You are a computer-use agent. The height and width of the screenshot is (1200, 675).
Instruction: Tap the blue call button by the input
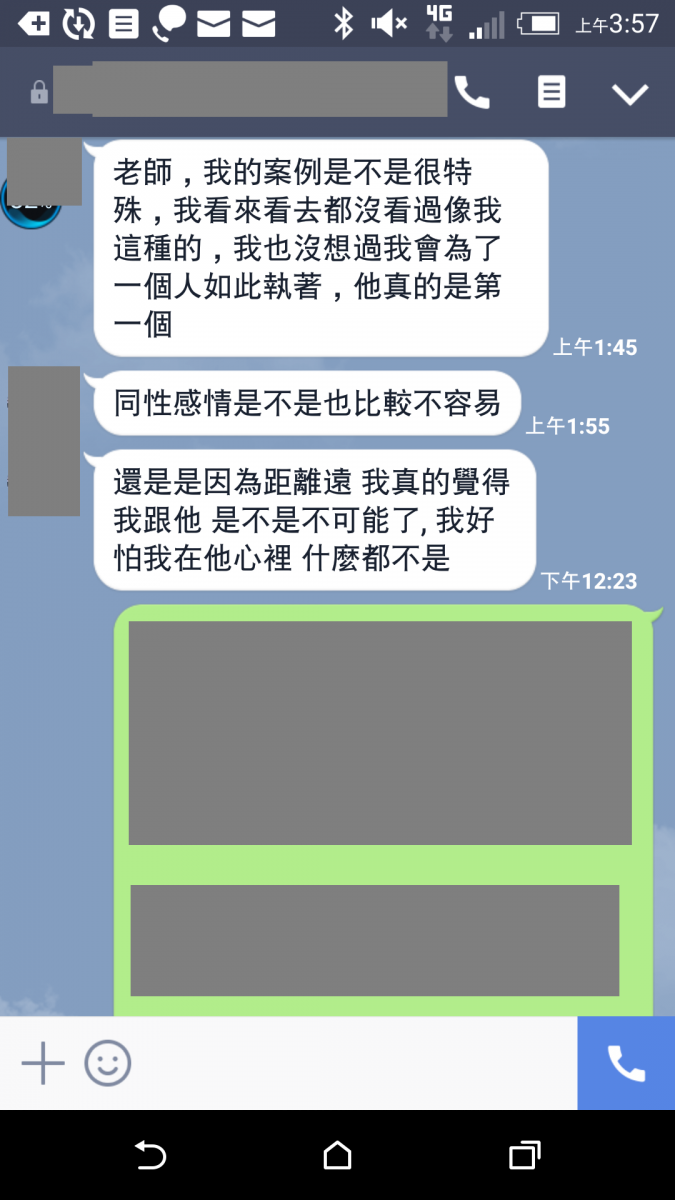(x=626, y=1063)
